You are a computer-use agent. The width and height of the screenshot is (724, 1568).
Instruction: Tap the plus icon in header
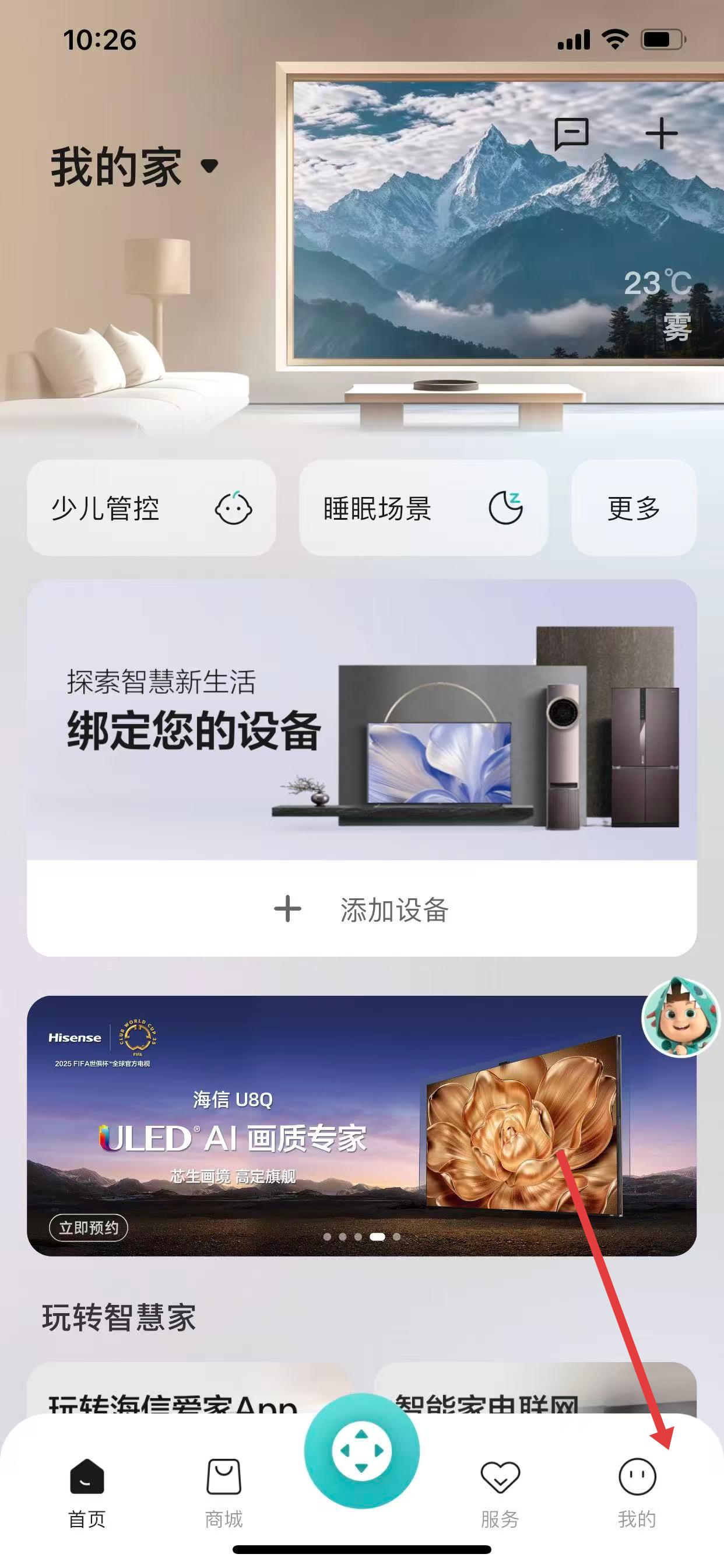[660, 134]
